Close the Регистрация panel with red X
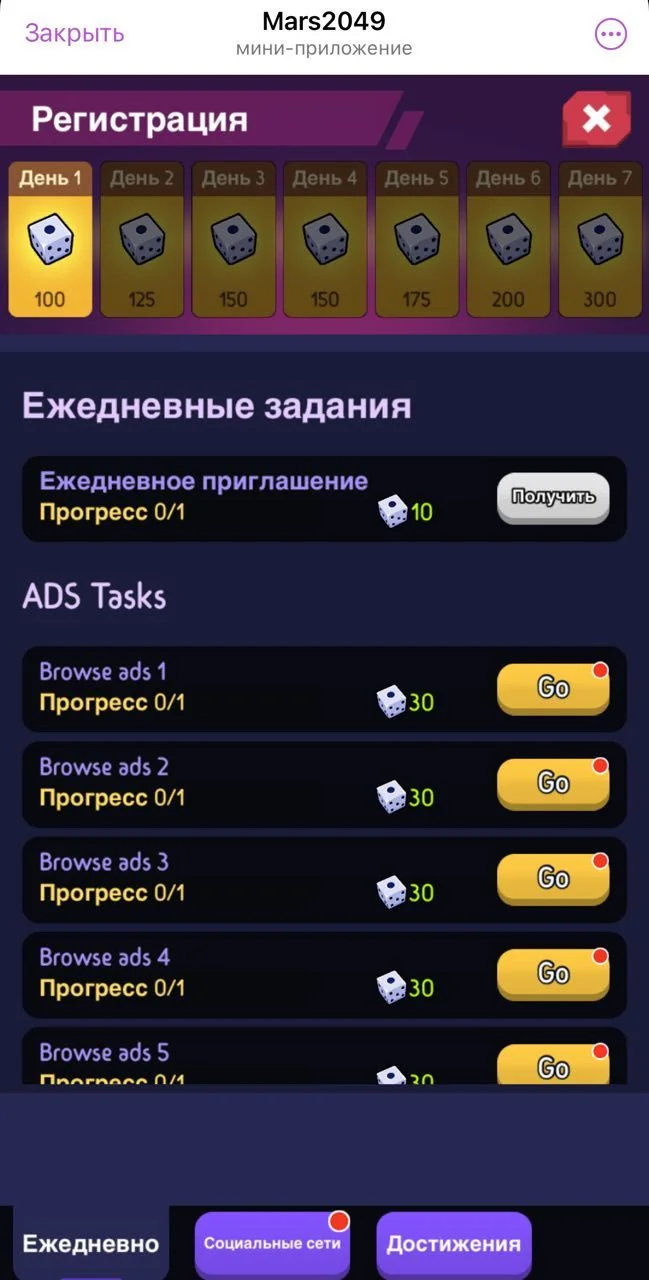 click(596, 120)
